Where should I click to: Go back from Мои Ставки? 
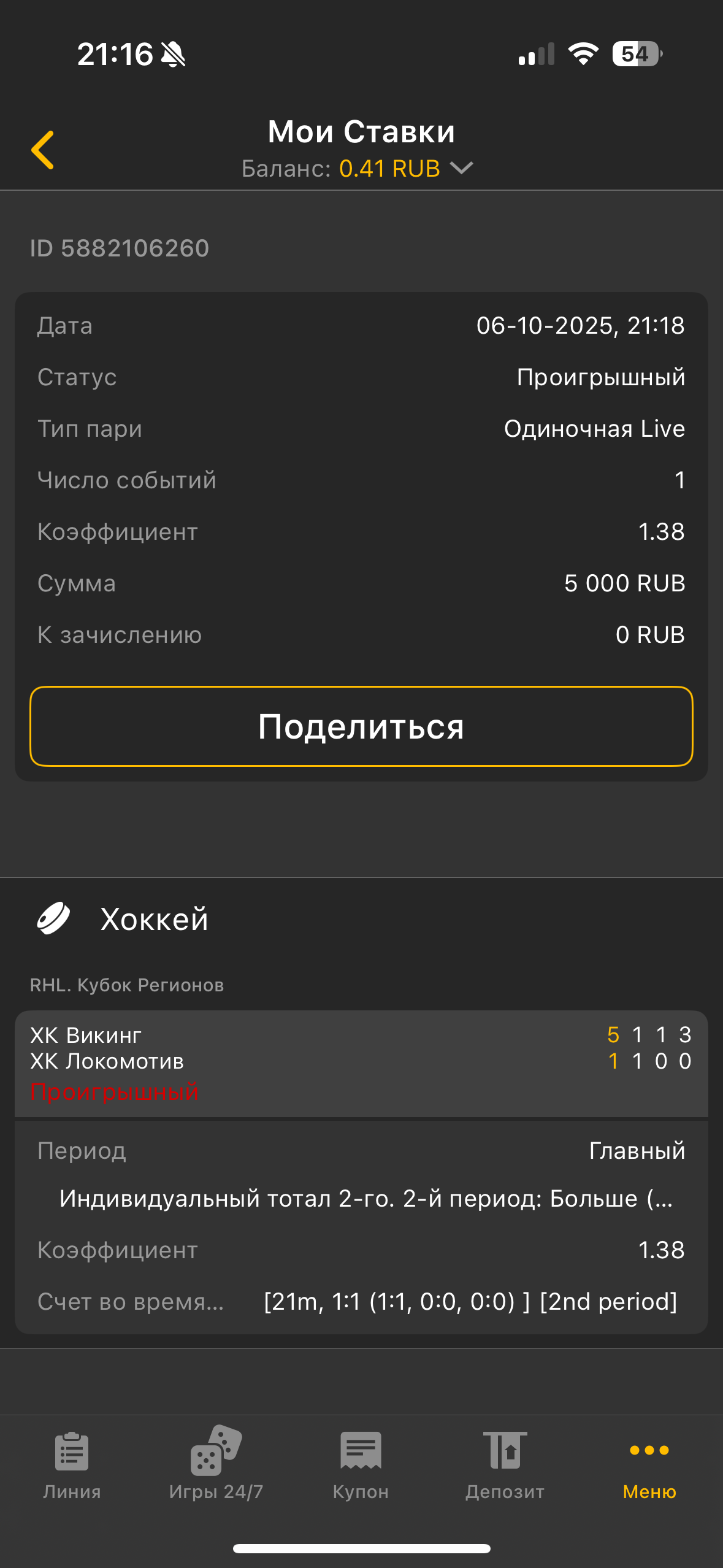[x=43, y=149]
